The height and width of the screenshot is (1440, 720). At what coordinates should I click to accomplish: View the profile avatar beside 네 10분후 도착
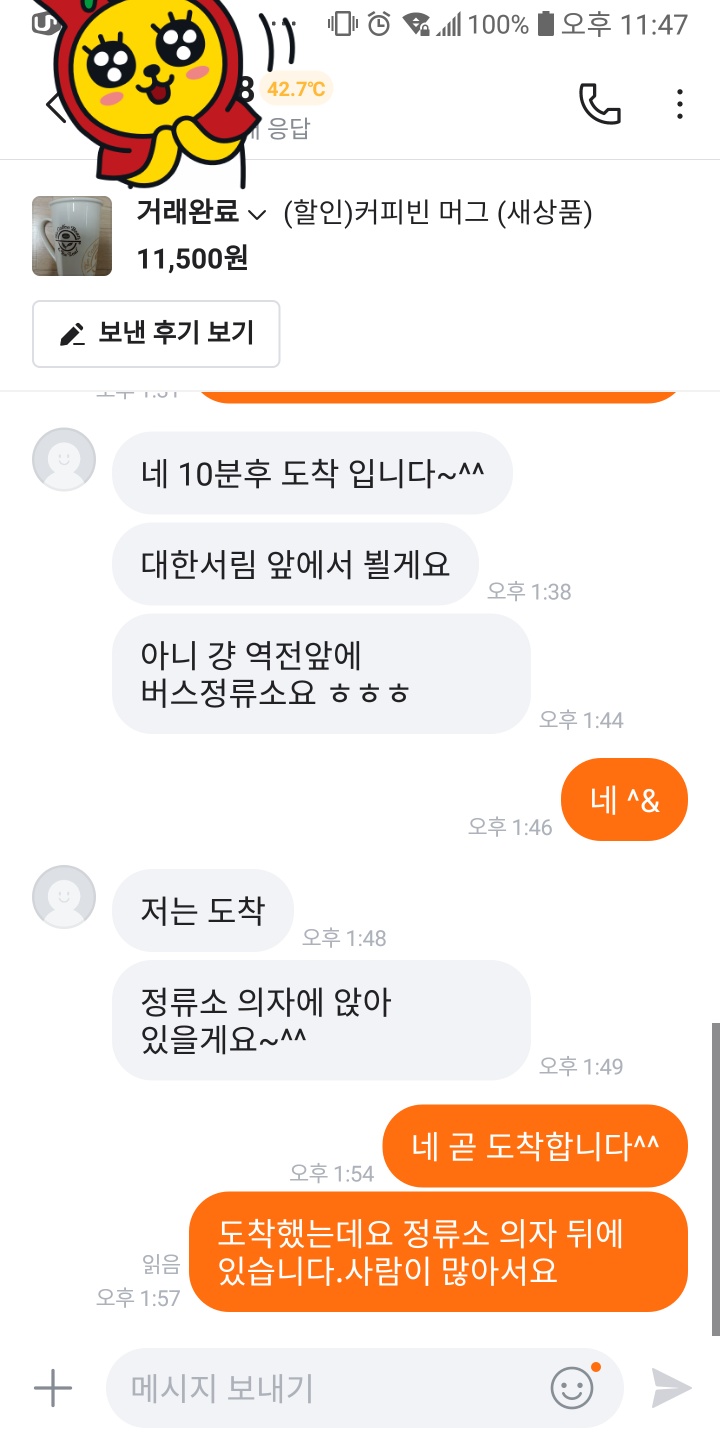point(65,460)
